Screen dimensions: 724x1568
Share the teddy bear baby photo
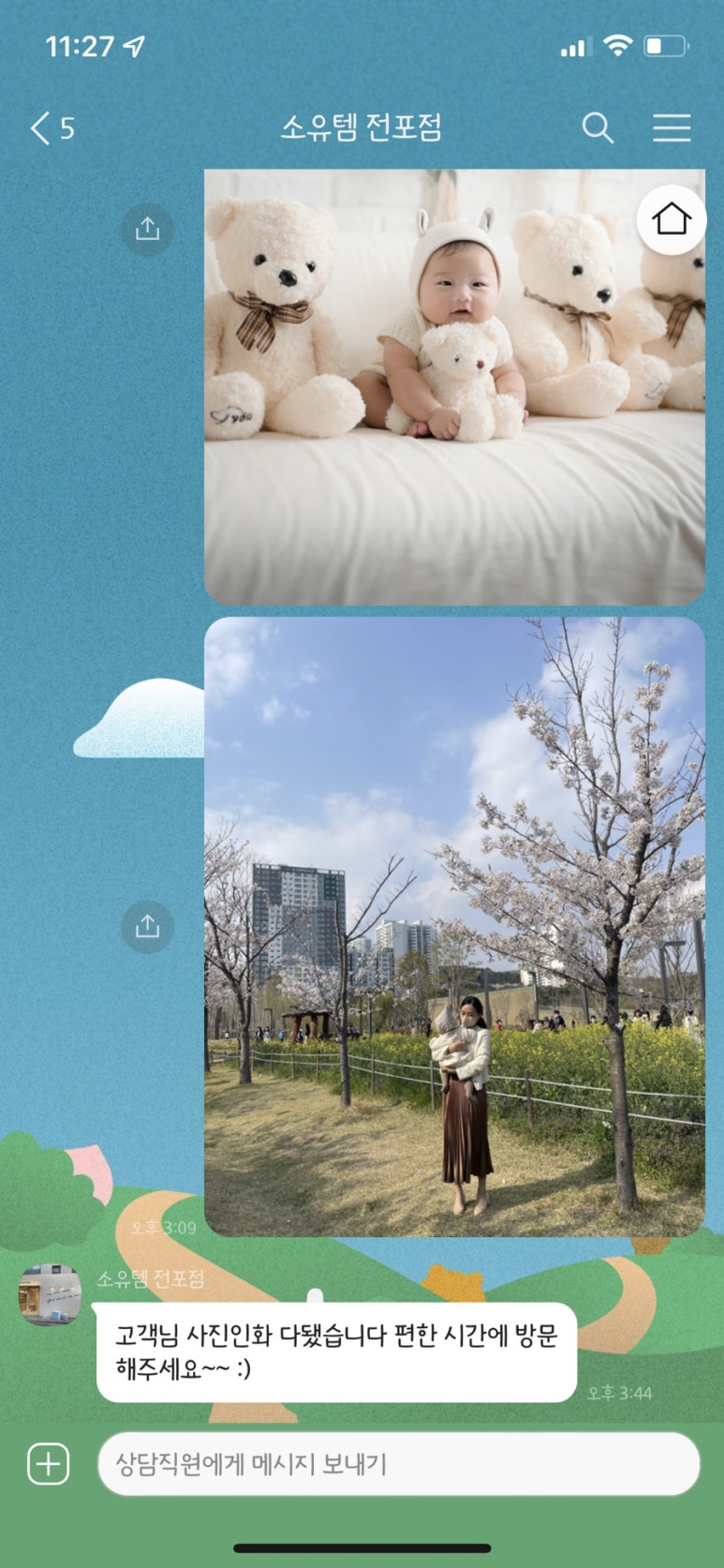click(x=147, y=229)
